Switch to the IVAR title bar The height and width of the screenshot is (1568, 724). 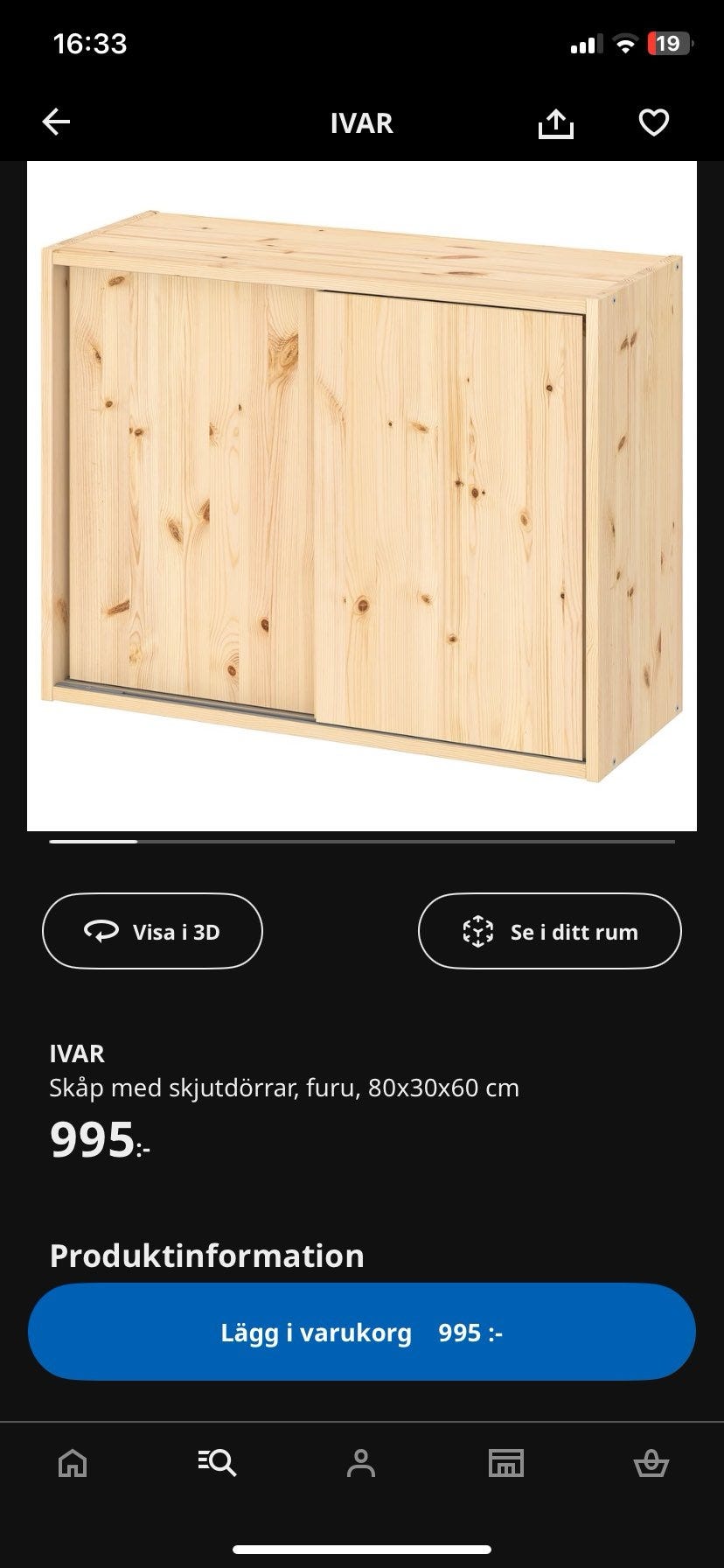tap(361, 122)
